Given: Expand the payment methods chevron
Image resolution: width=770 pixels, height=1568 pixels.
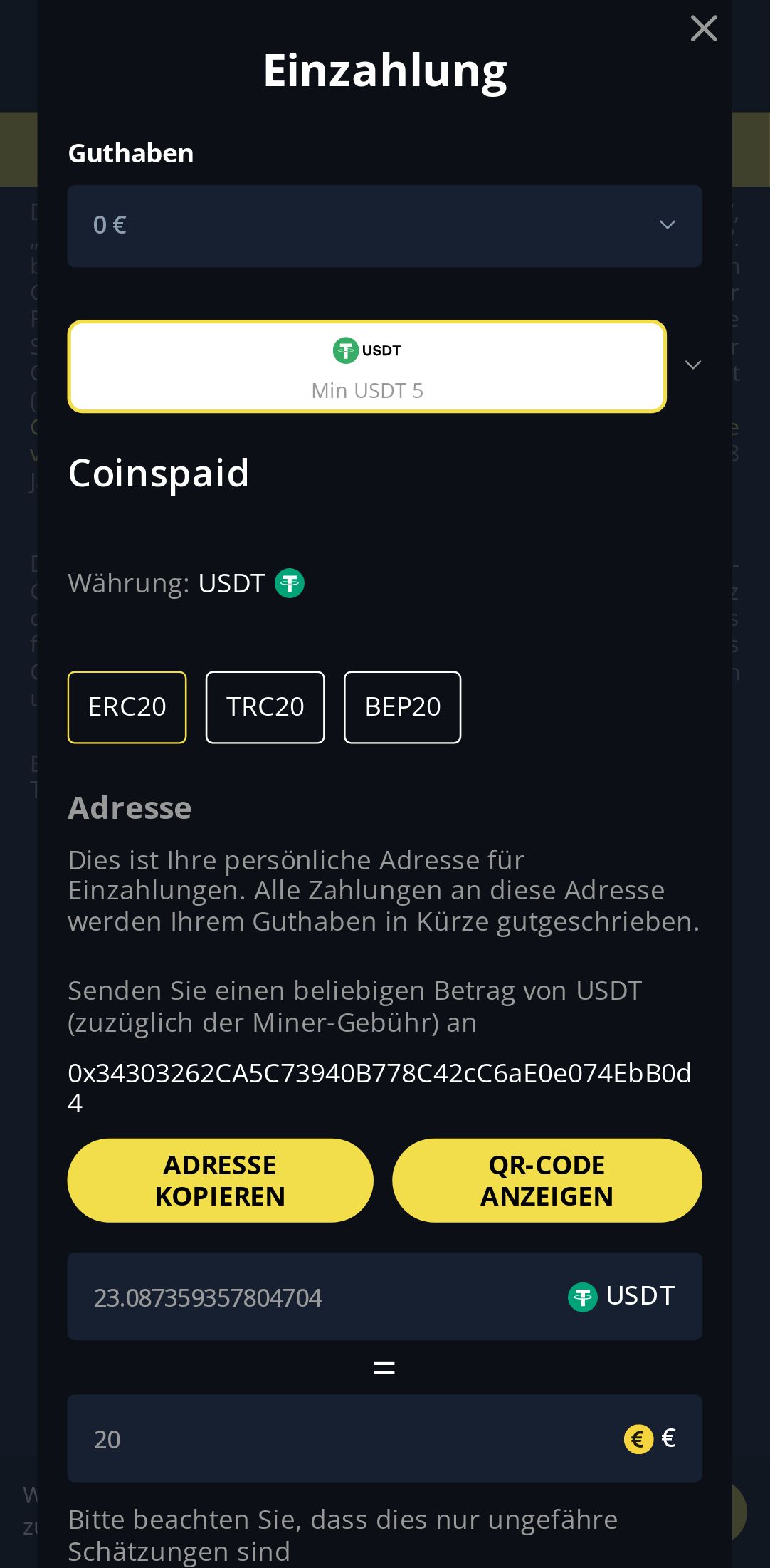Looking at the screenshot, I should pos(692,365).
